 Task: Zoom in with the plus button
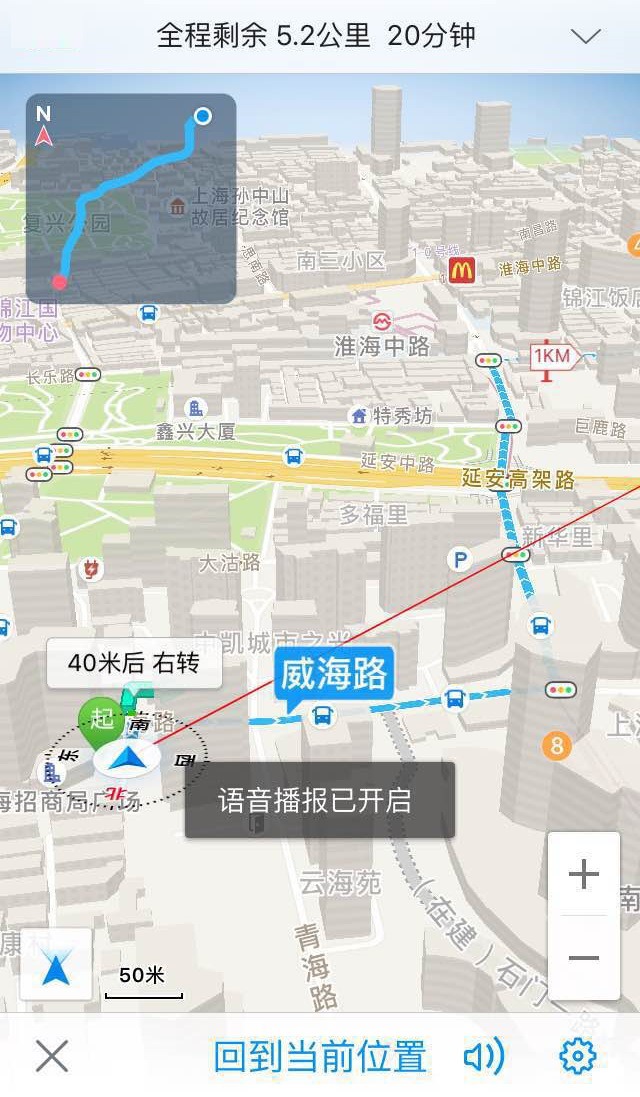pos(584,875)
